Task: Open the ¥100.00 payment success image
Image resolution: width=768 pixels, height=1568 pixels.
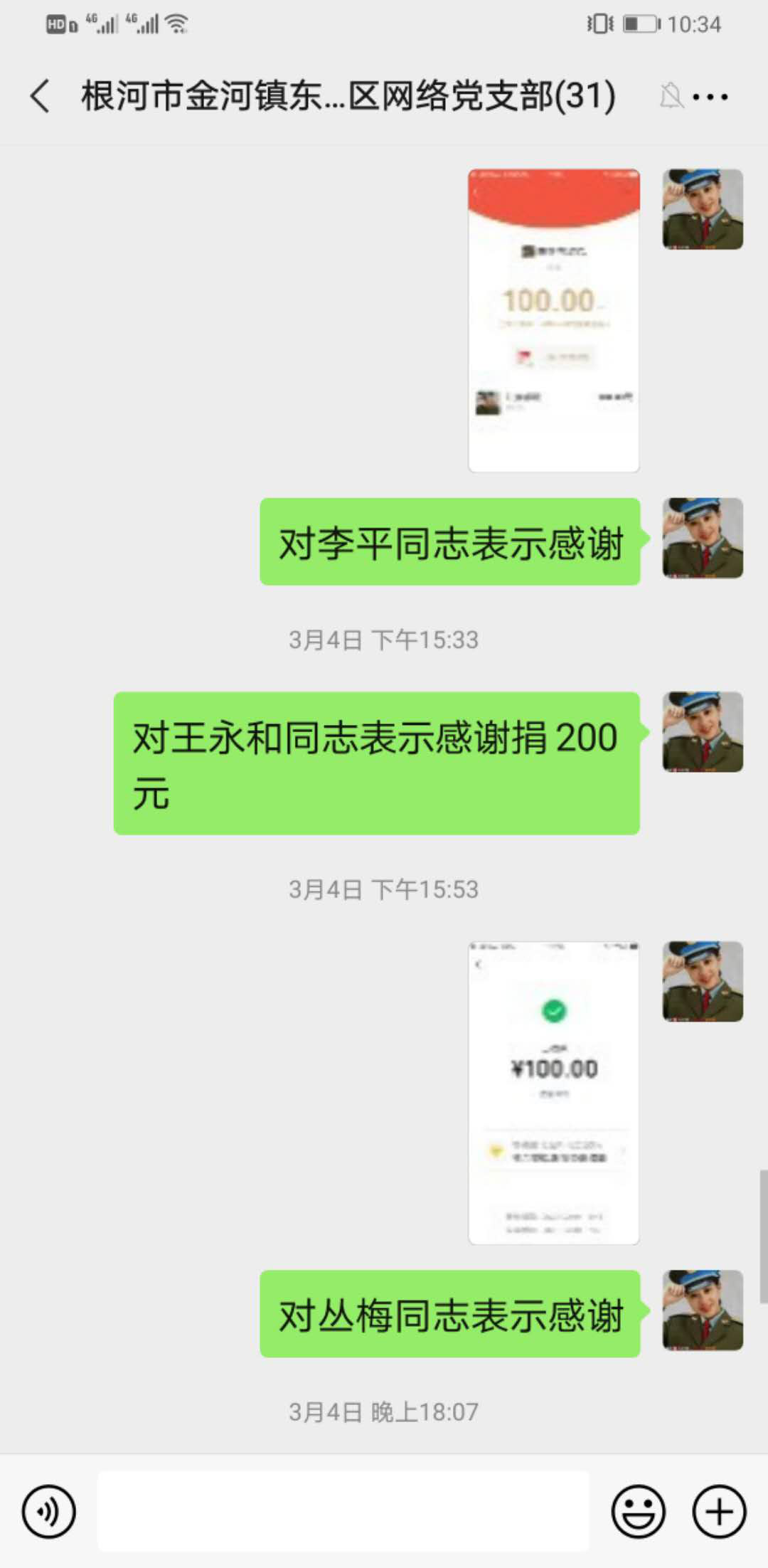Action: point(553,1093)
